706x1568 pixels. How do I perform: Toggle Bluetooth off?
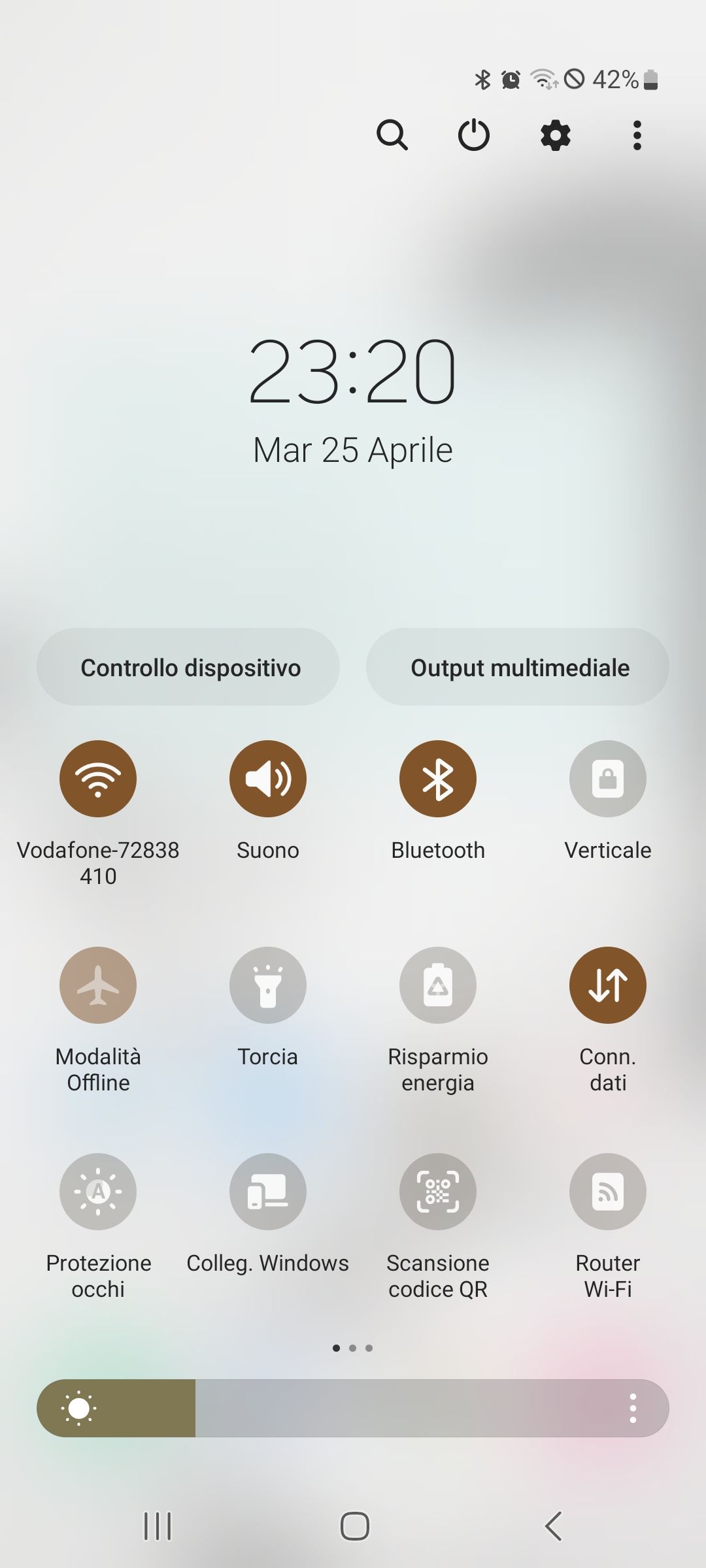438,778
